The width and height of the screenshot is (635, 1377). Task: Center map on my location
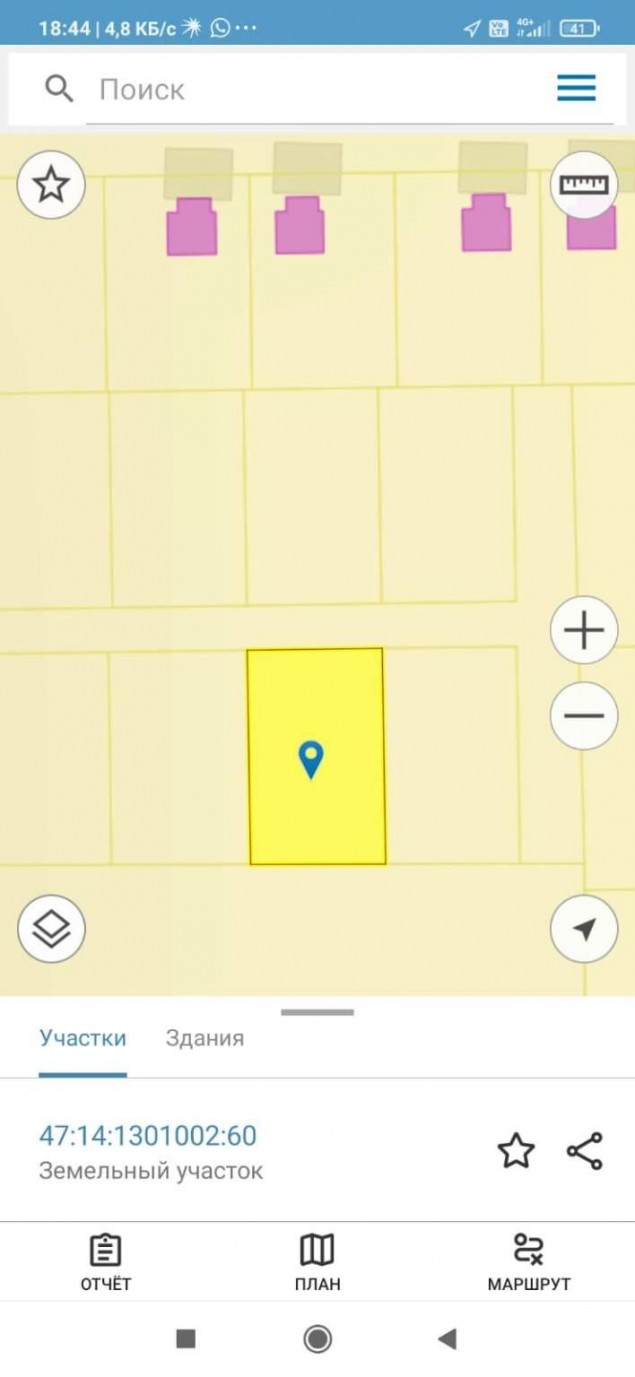[x=584, y=929]
